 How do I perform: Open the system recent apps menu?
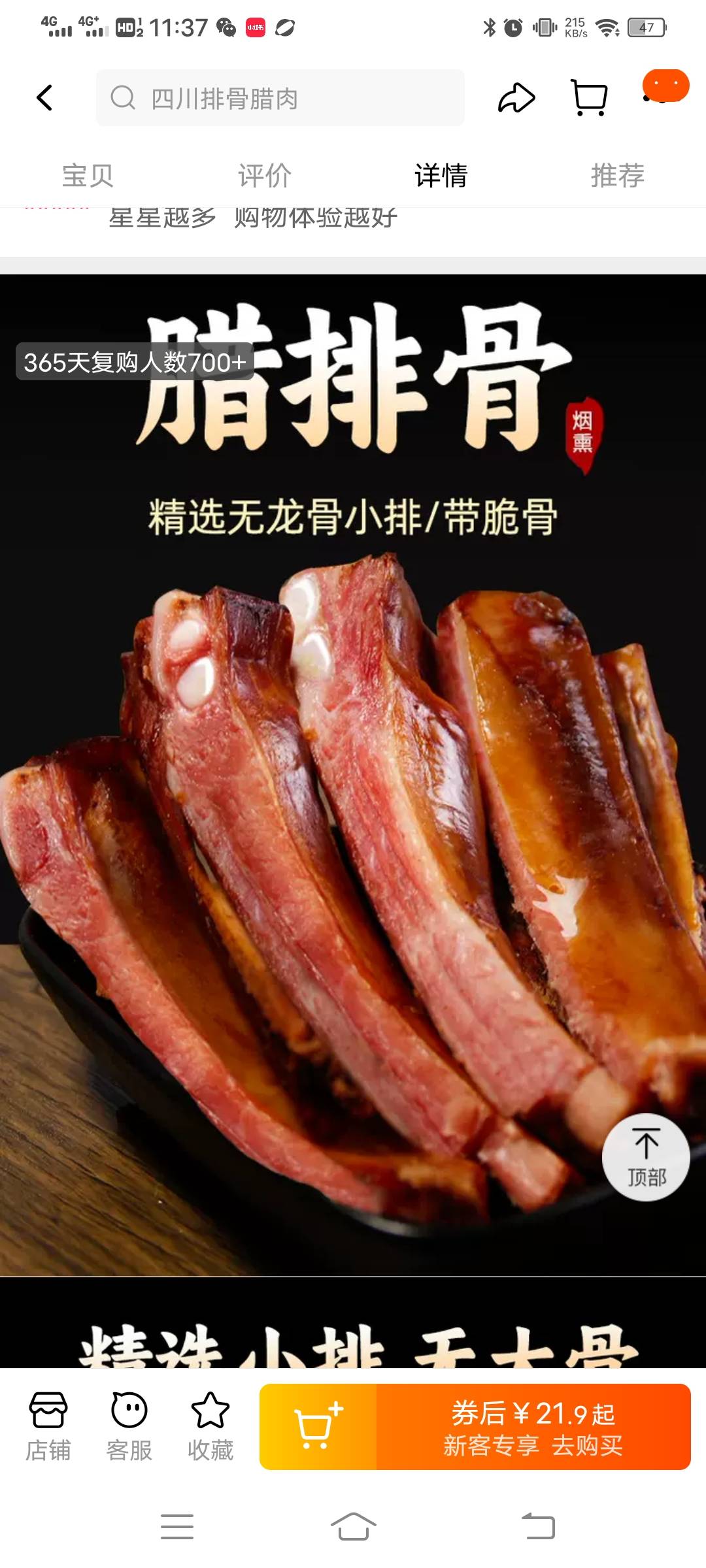pos(176,1527)
